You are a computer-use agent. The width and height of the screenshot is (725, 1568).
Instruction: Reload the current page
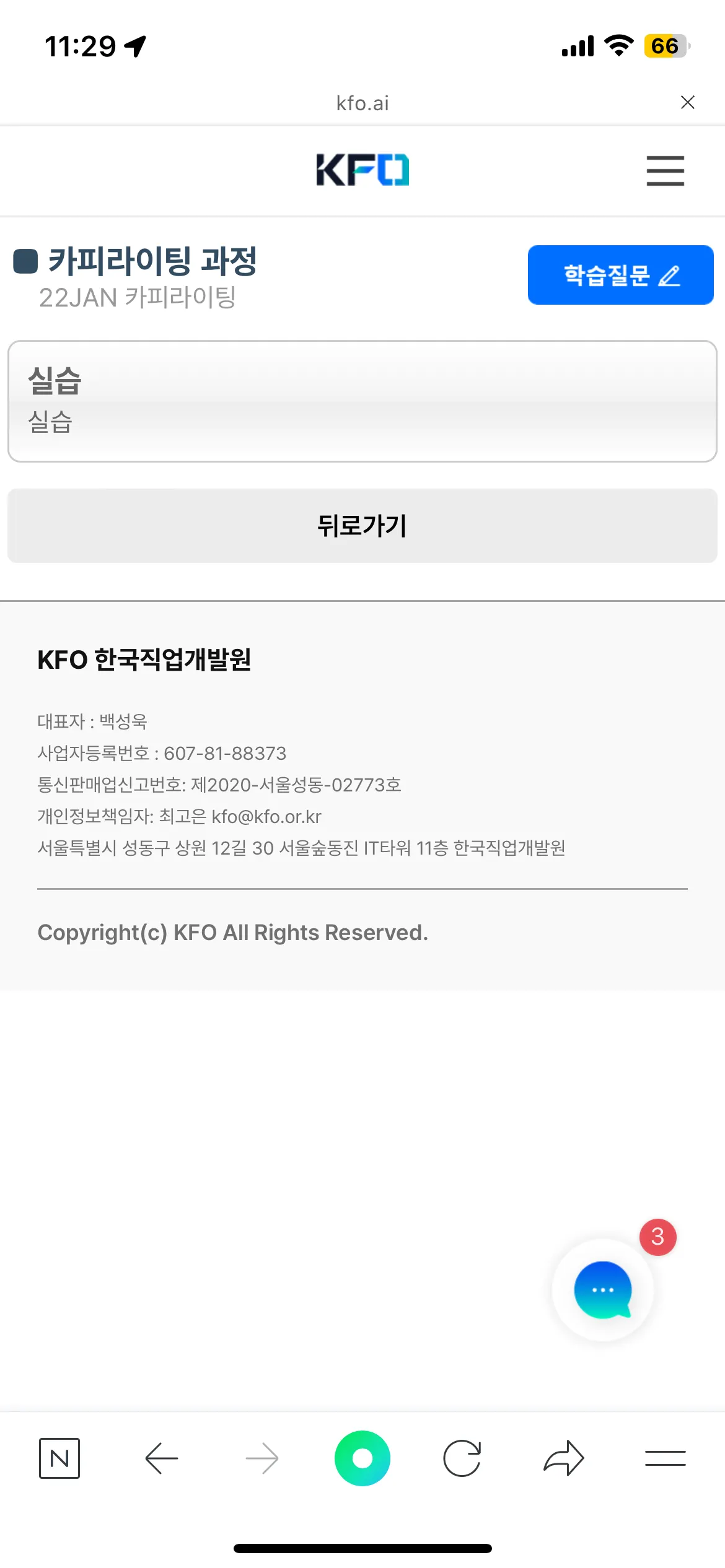[462, 1458]
